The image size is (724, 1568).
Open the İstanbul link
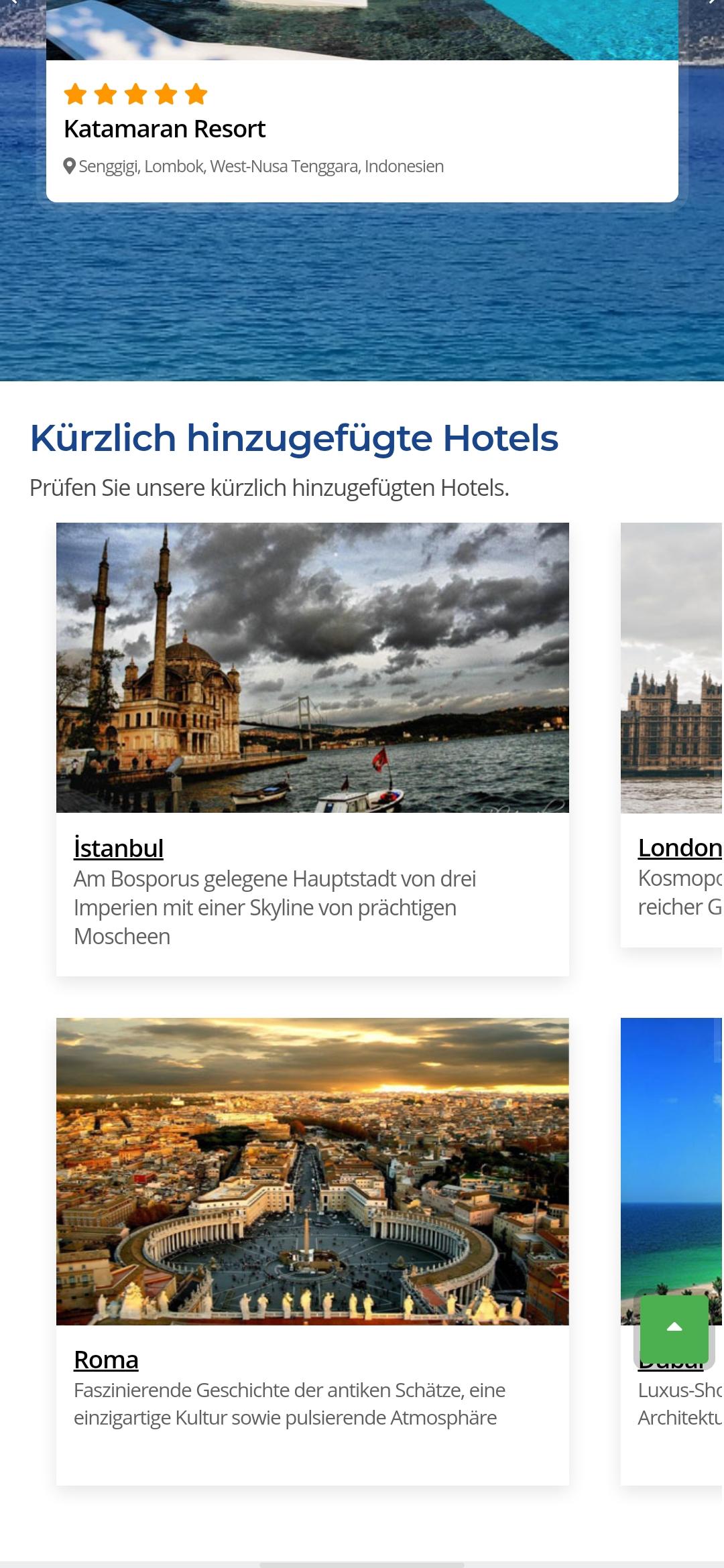(x=119, y=848)
